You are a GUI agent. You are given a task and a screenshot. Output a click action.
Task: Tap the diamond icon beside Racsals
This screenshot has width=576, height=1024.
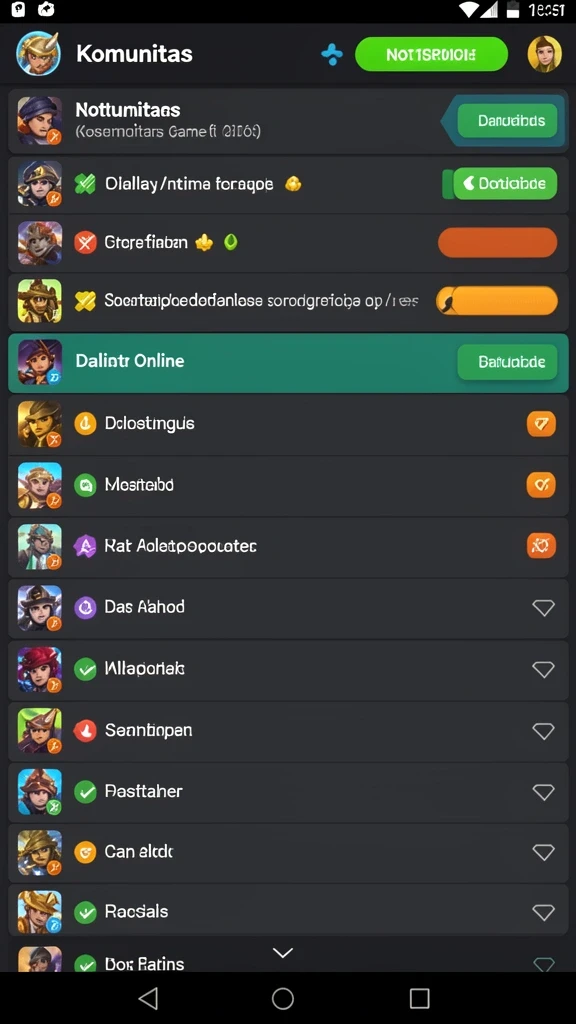[543, 912]
